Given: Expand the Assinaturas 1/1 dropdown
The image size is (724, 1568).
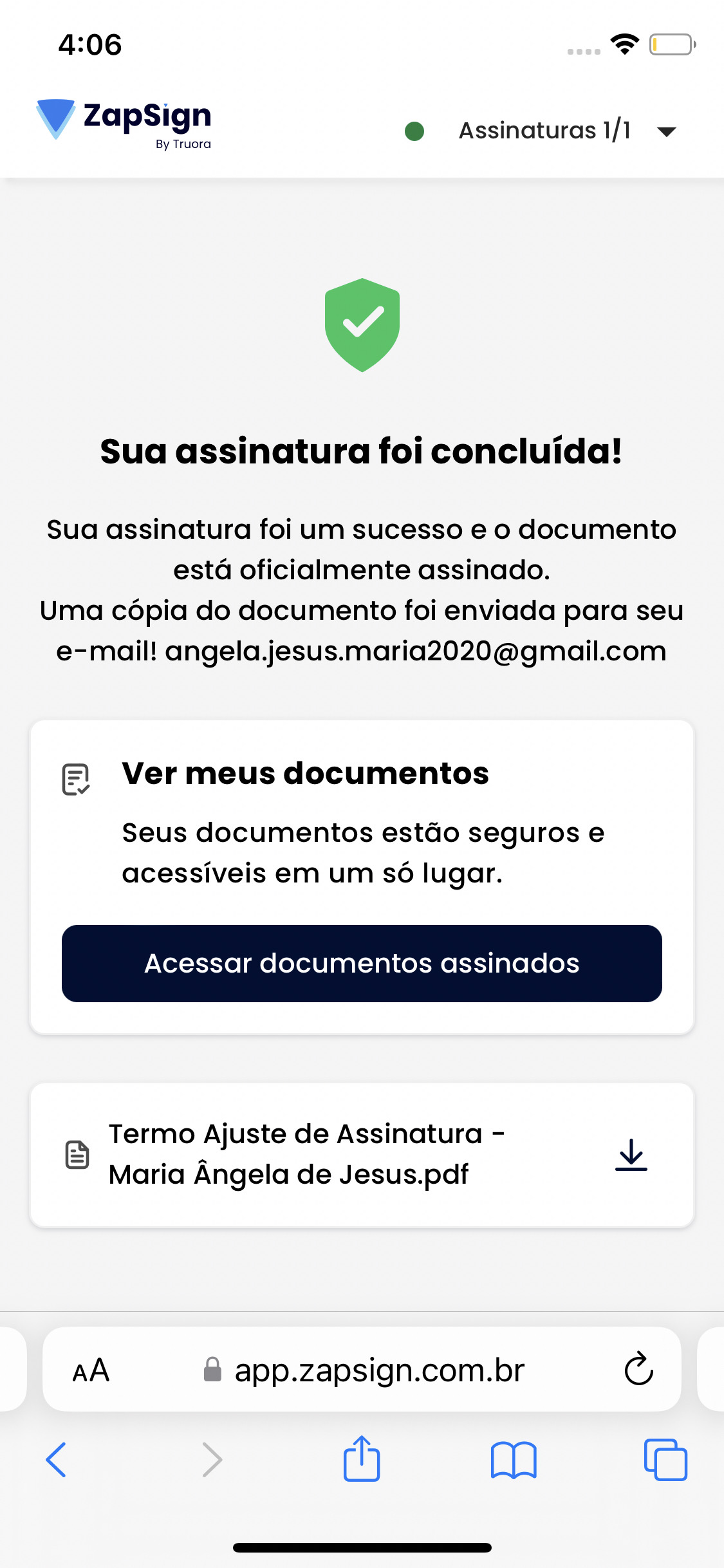Looking at the screenshot, I should point(666,131).
